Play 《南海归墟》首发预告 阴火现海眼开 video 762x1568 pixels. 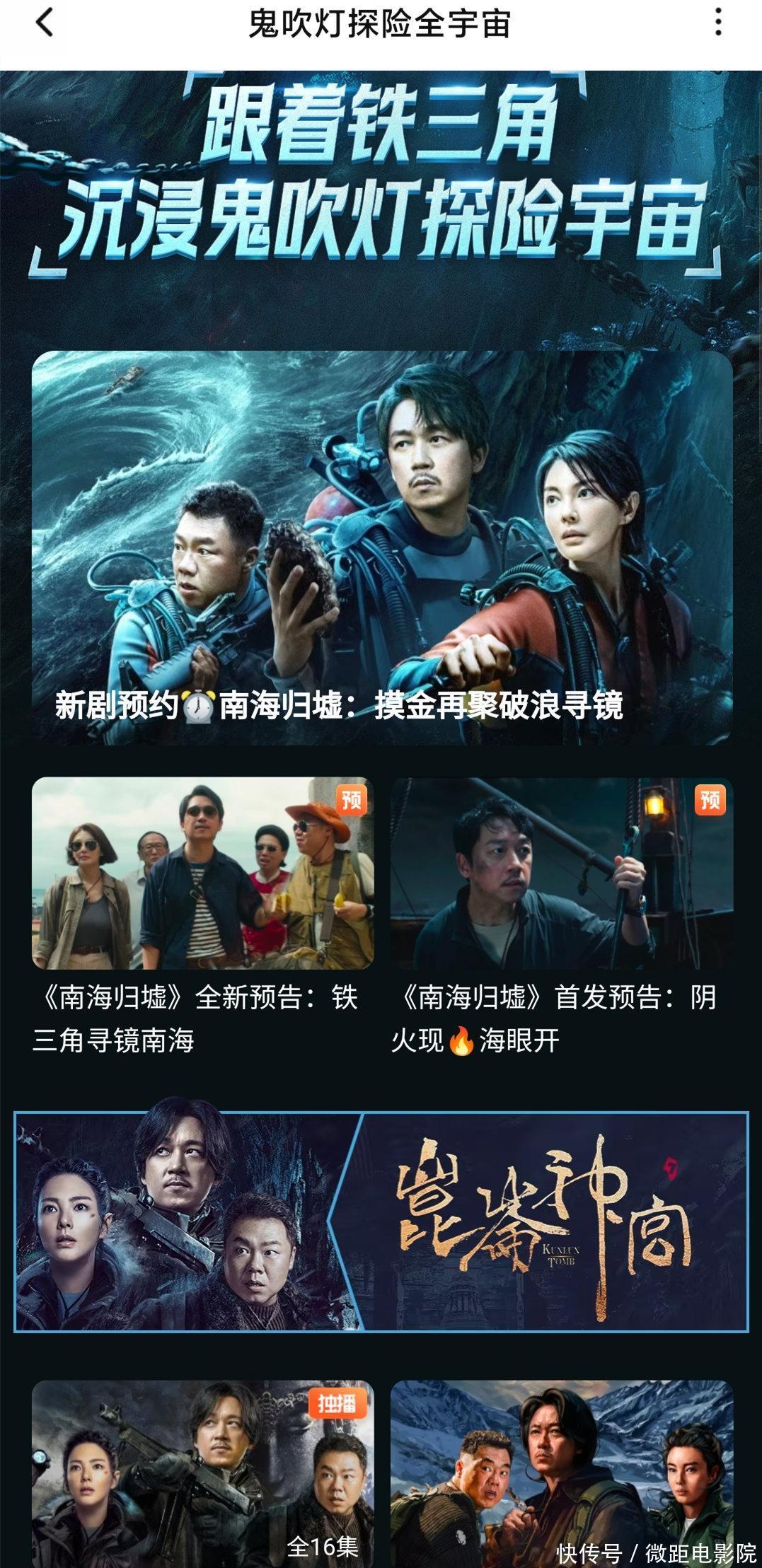coord(562,873)
